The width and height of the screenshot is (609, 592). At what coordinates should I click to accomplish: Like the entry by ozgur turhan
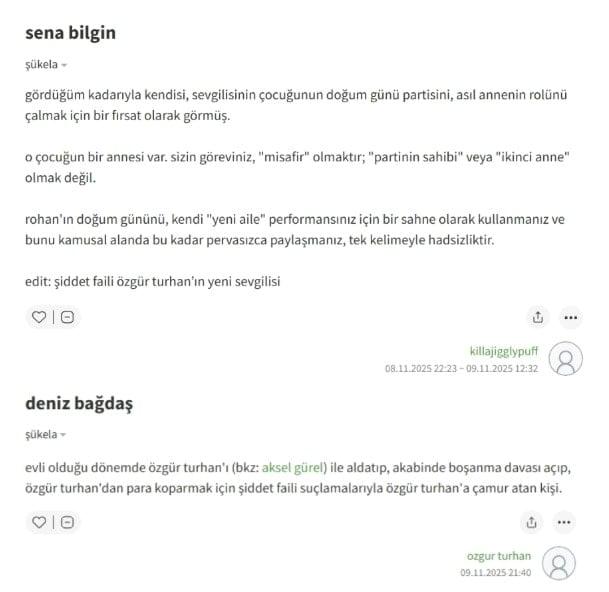coord(39,522)
